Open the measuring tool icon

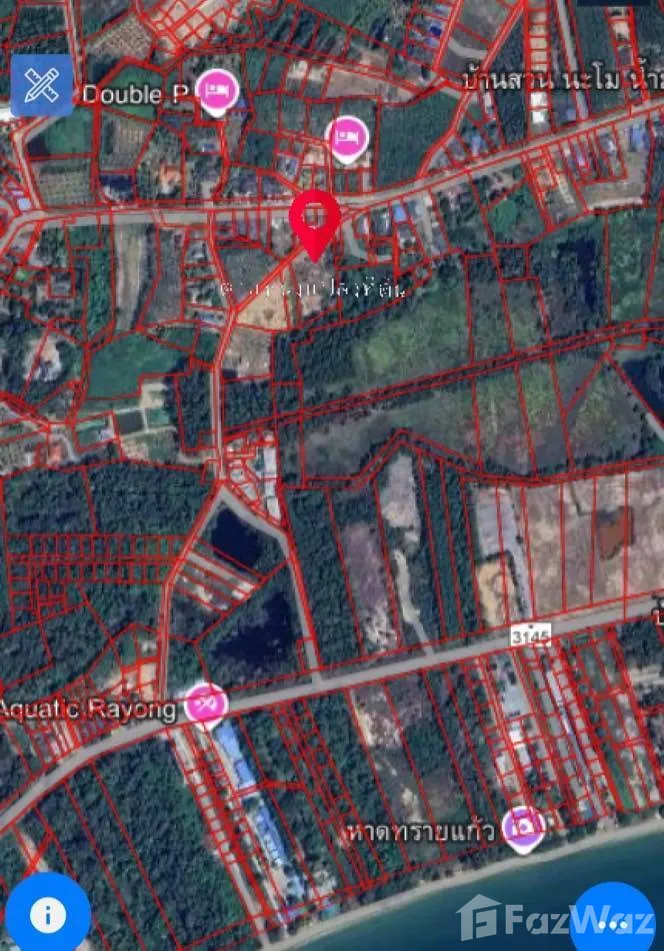pyautogui.click(x=42, y=85)
